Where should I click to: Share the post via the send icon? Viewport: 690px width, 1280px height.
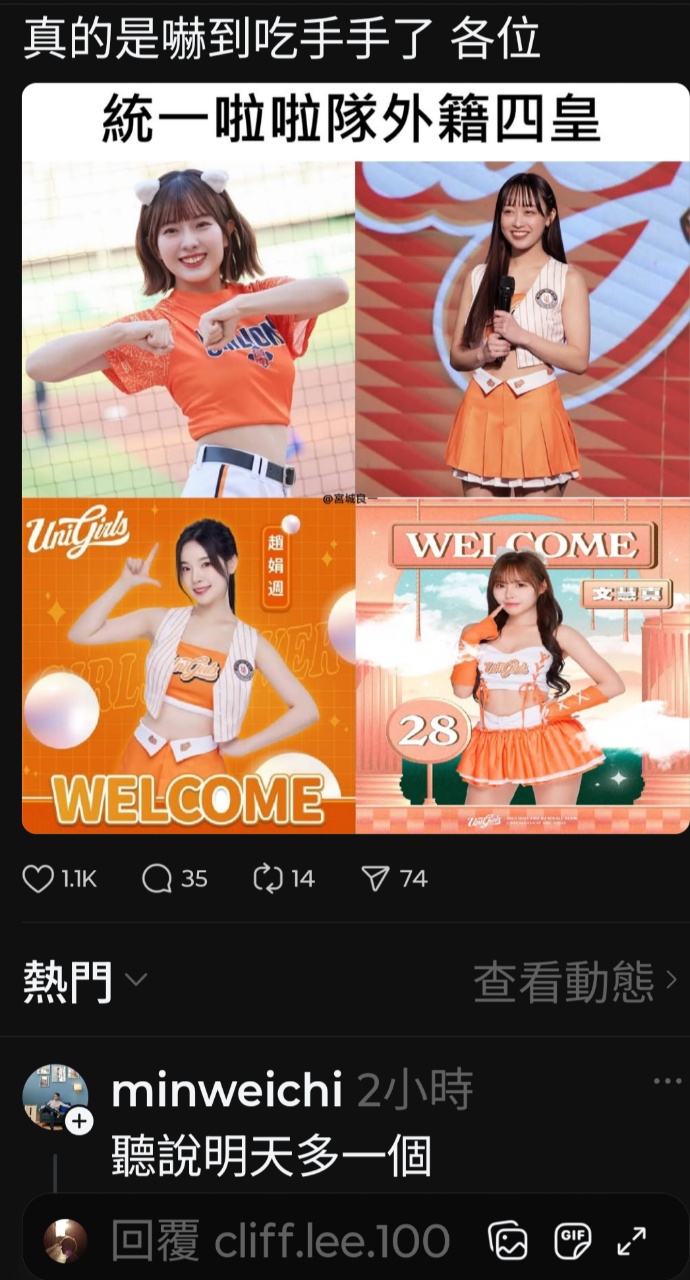click(x=376, y=879)
